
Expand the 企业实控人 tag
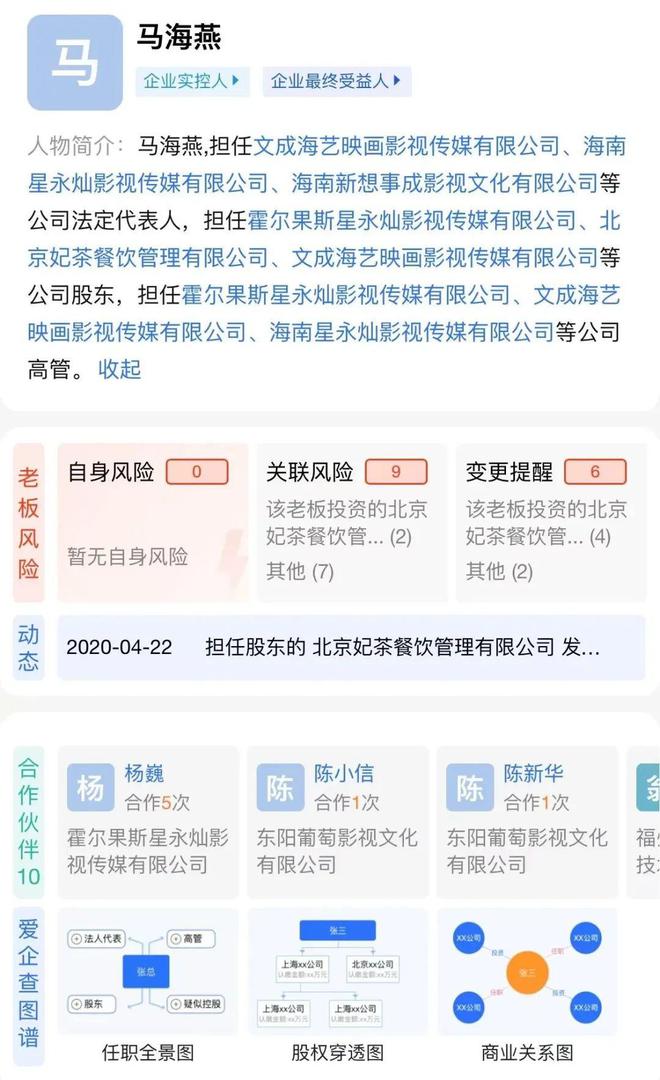click(192, 81)
